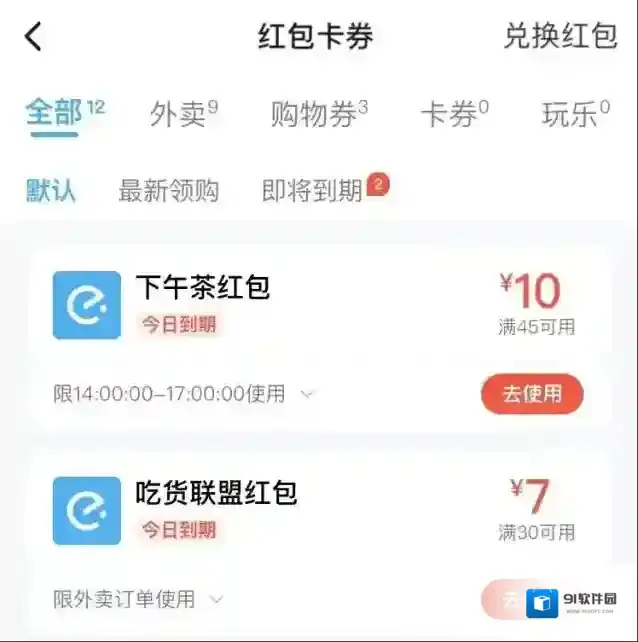The height and width of the screenshot is (642, 638).
Task: Switch to the 全部 tab
Action: click(x=55, y=113)
